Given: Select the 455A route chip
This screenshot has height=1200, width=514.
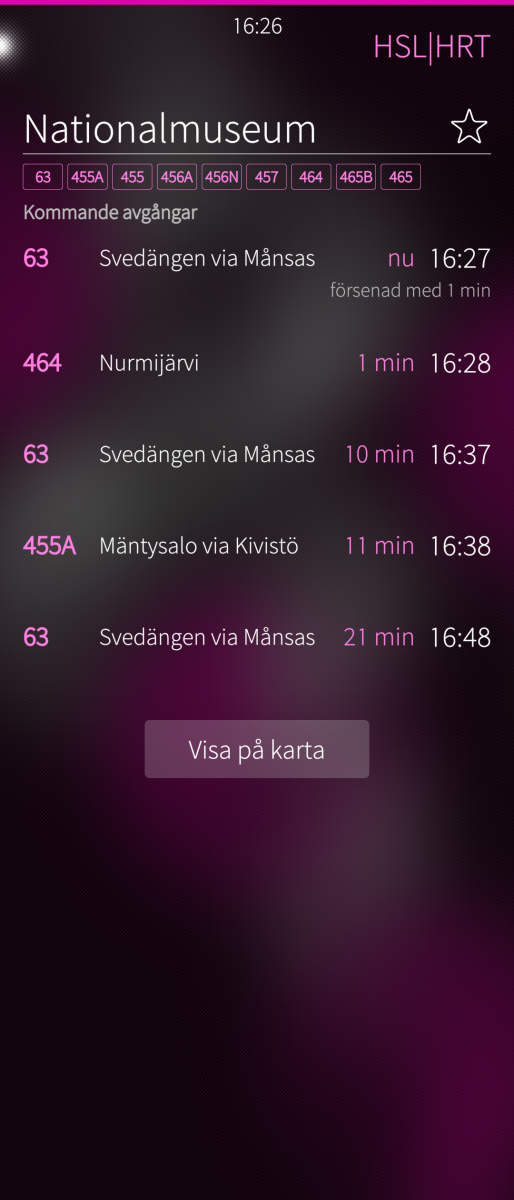Looking at the screenshot, I should 88,177.
